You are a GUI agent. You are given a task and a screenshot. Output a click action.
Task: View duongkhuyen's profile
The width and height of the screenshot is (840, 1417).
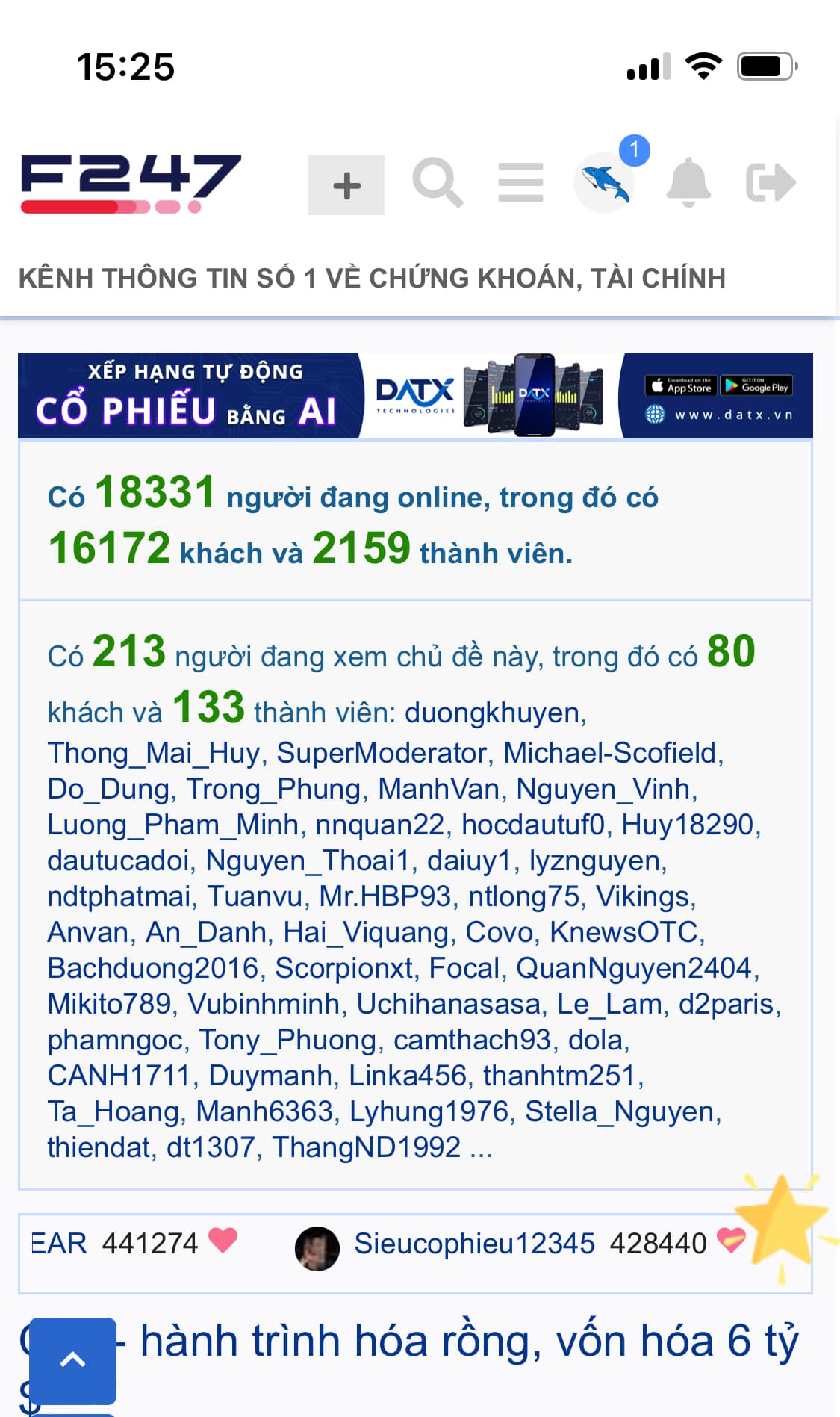[493, 713]
